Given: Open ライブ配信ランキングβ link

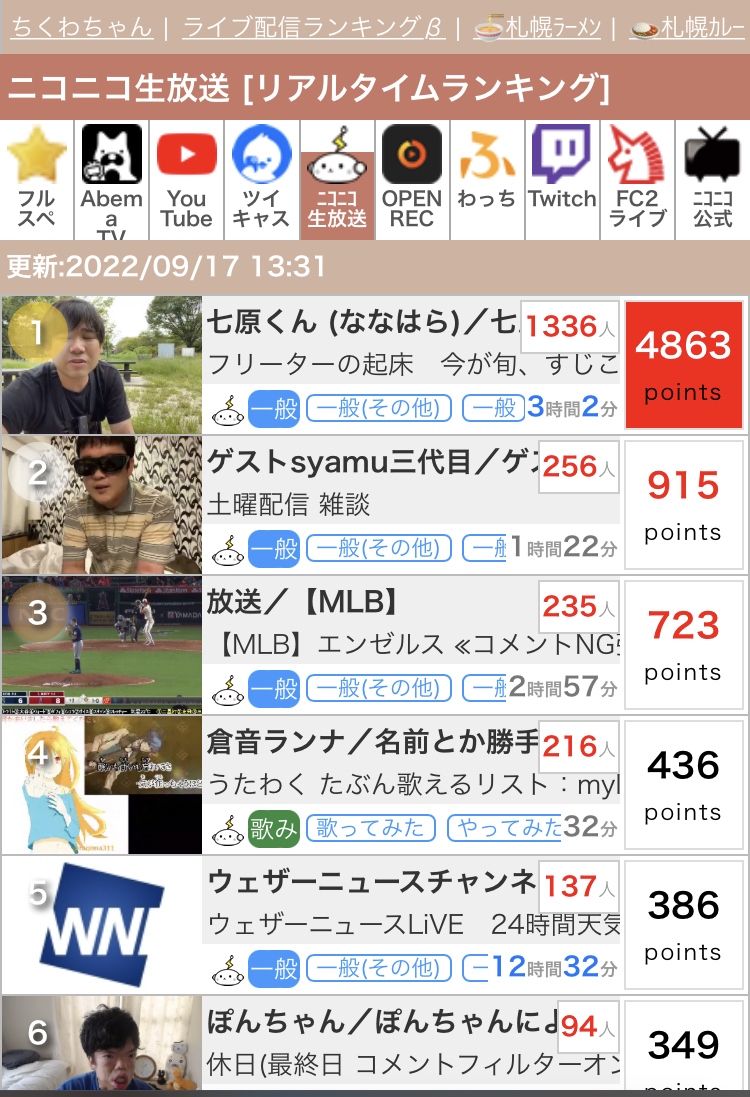Looking at the screenshot, I should coord(313,27).
